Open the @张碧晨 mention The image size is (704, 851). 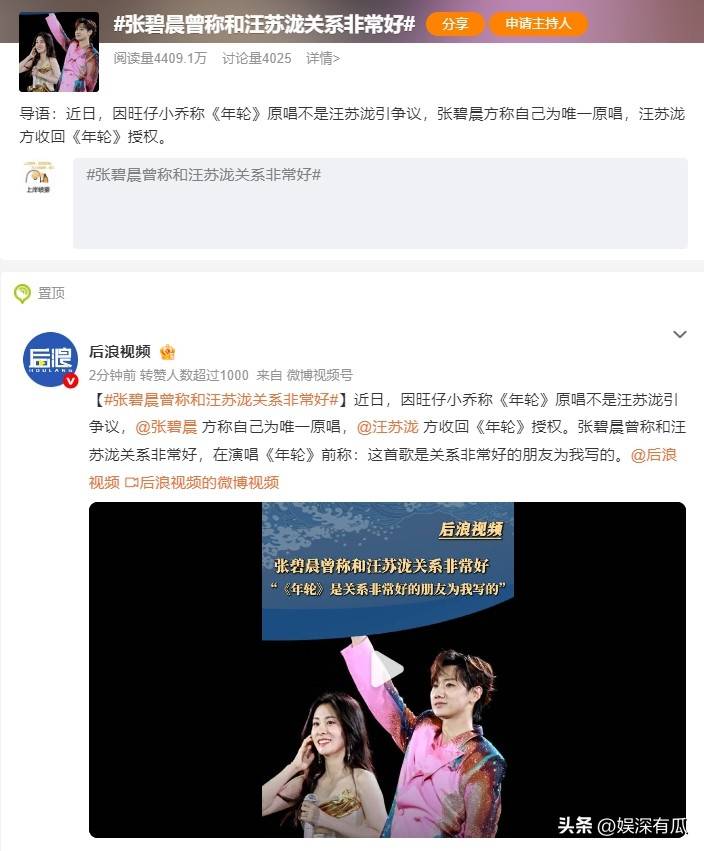[166, 427]
